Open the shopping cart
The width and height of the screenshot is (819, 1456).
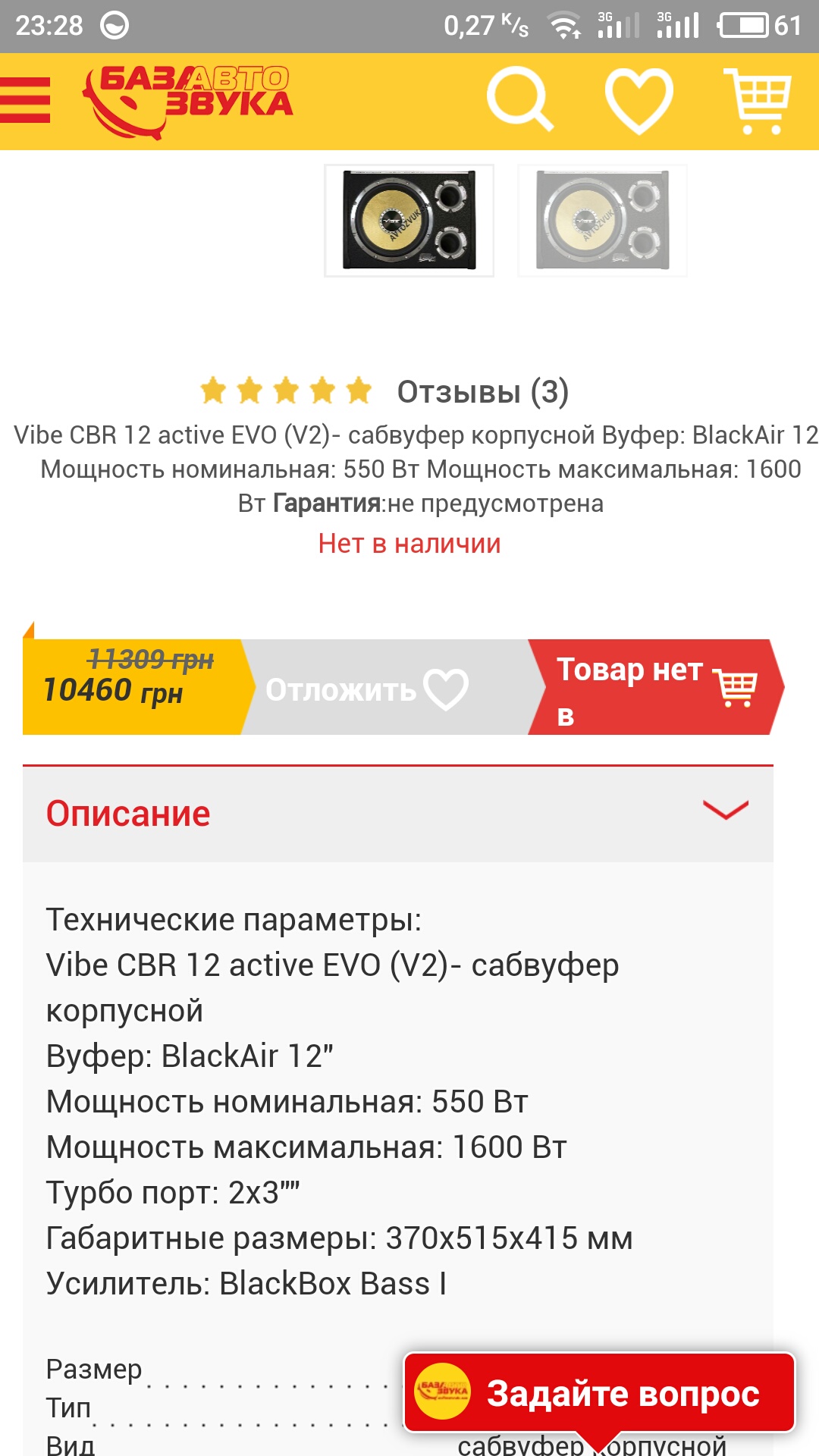(x=757, y=100)
